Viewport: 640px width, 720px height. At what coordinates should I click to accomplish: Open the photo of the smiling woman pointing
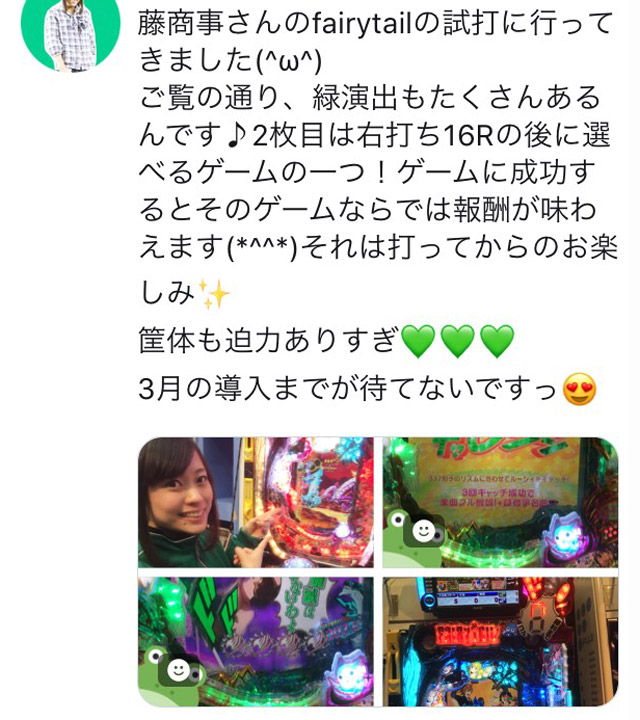256,503
